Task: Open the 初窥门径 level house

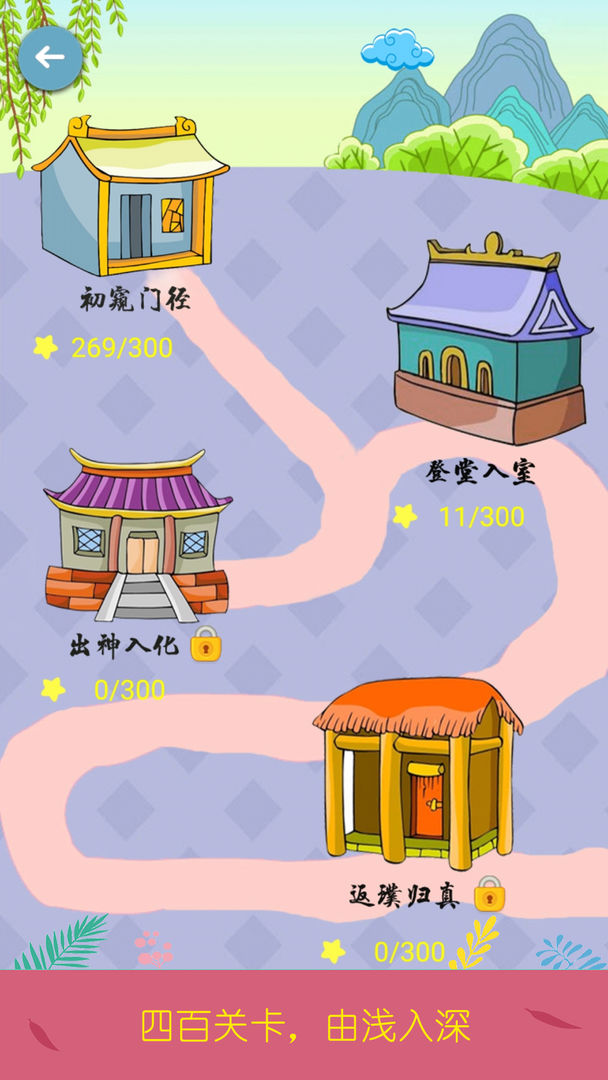Action: [x=131, y=197]
